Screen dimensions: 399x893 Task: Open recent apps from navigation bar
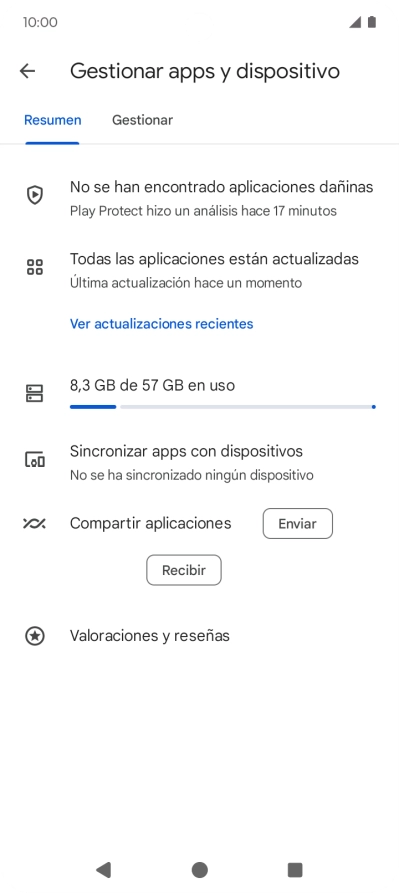click(295, 870)
